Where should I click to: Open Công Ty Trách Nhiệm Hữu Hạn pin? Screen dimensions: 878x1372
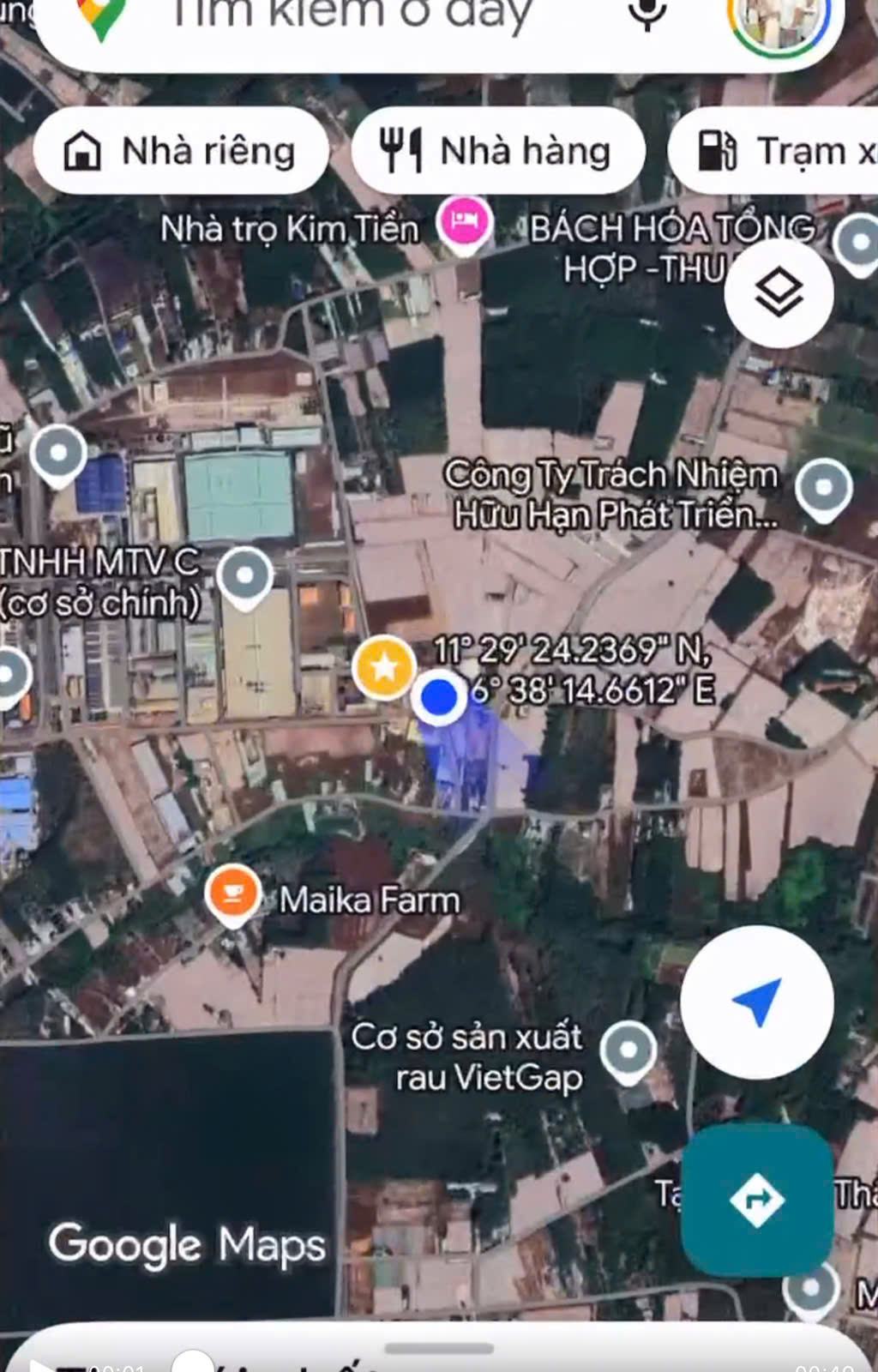click(x=823, y=489)
